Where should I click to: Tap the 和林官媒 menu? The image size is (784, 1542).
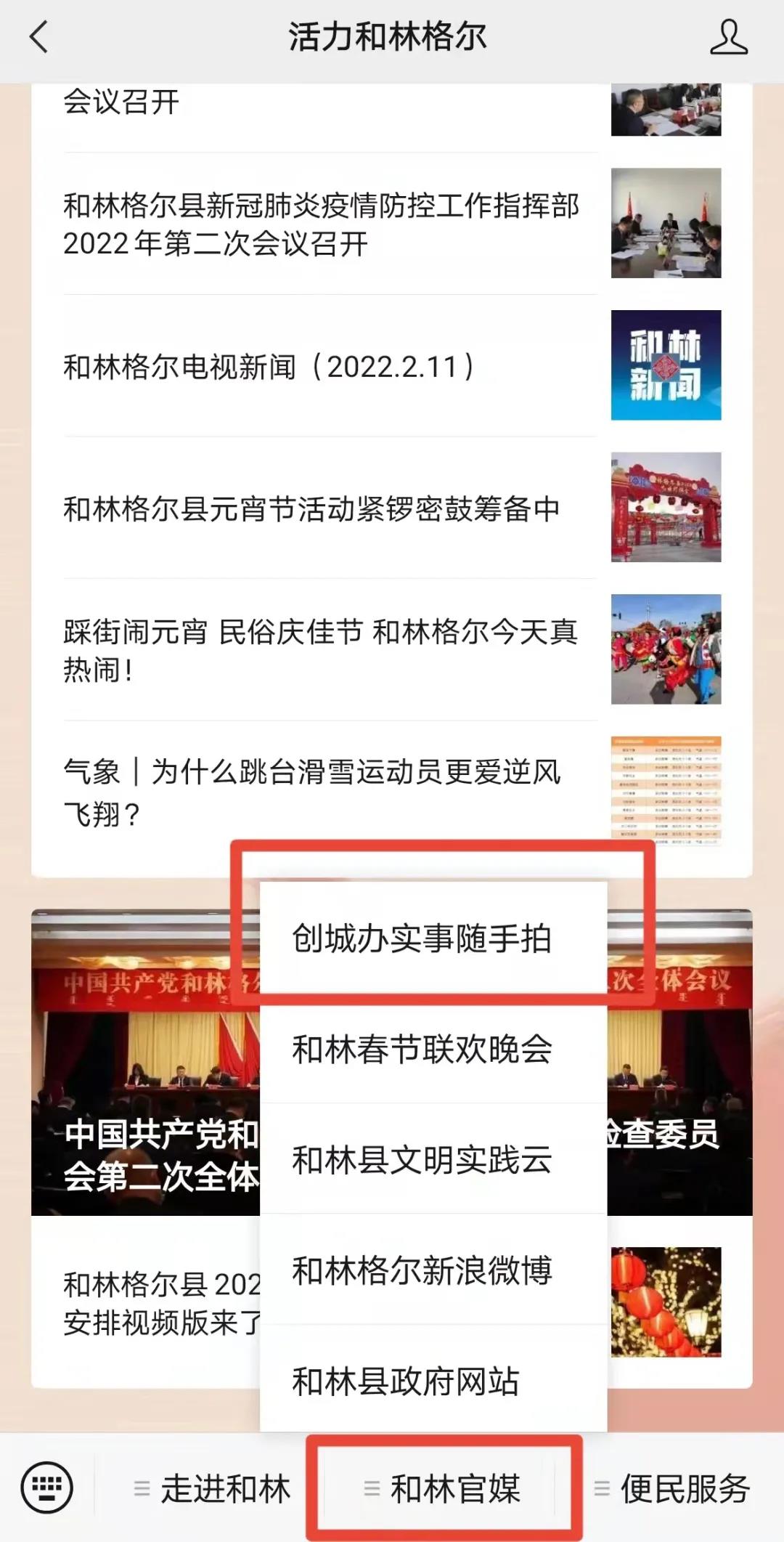(443, 1489)
